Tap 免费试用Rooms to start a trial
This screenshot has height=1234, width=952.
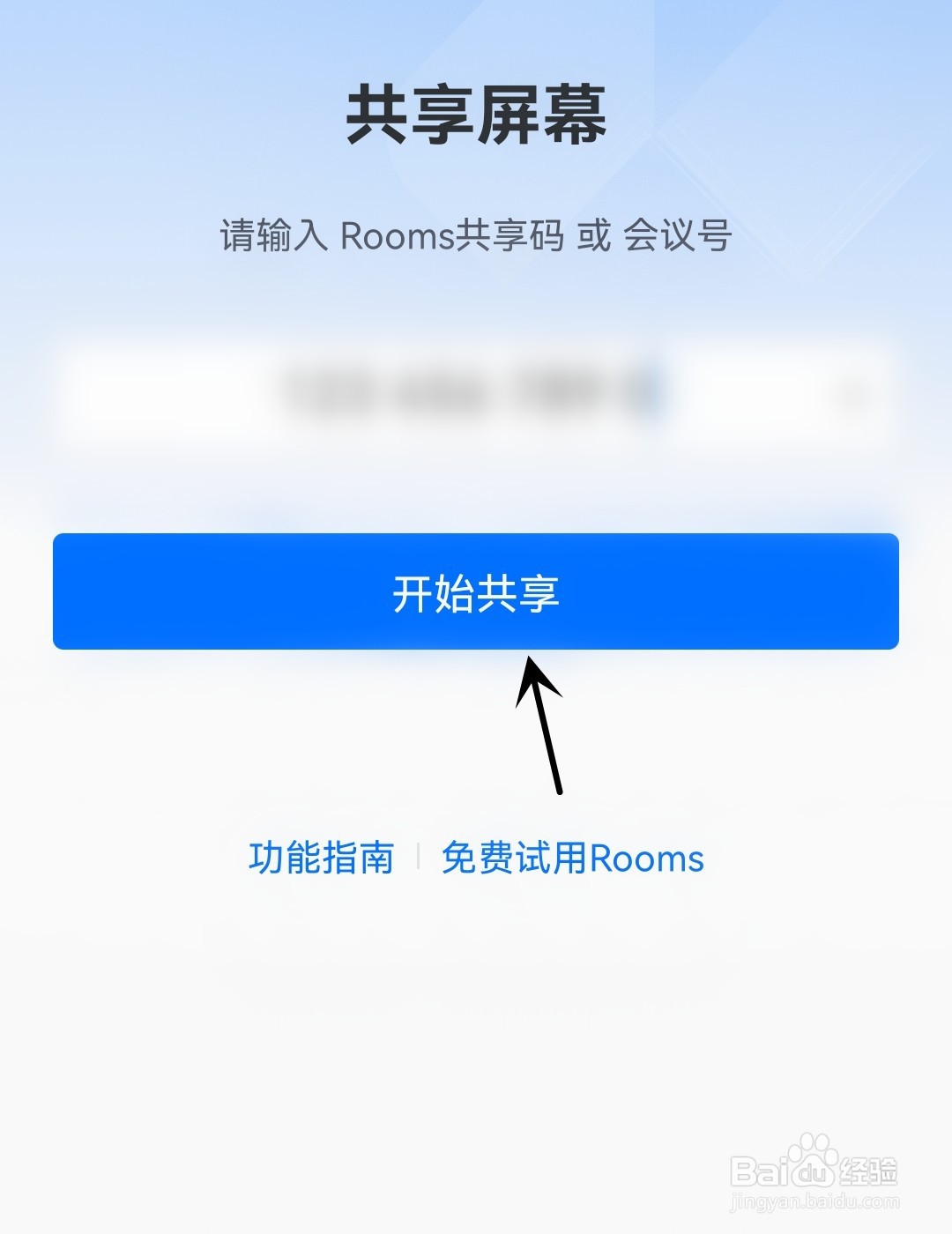[x=573, y=859]
